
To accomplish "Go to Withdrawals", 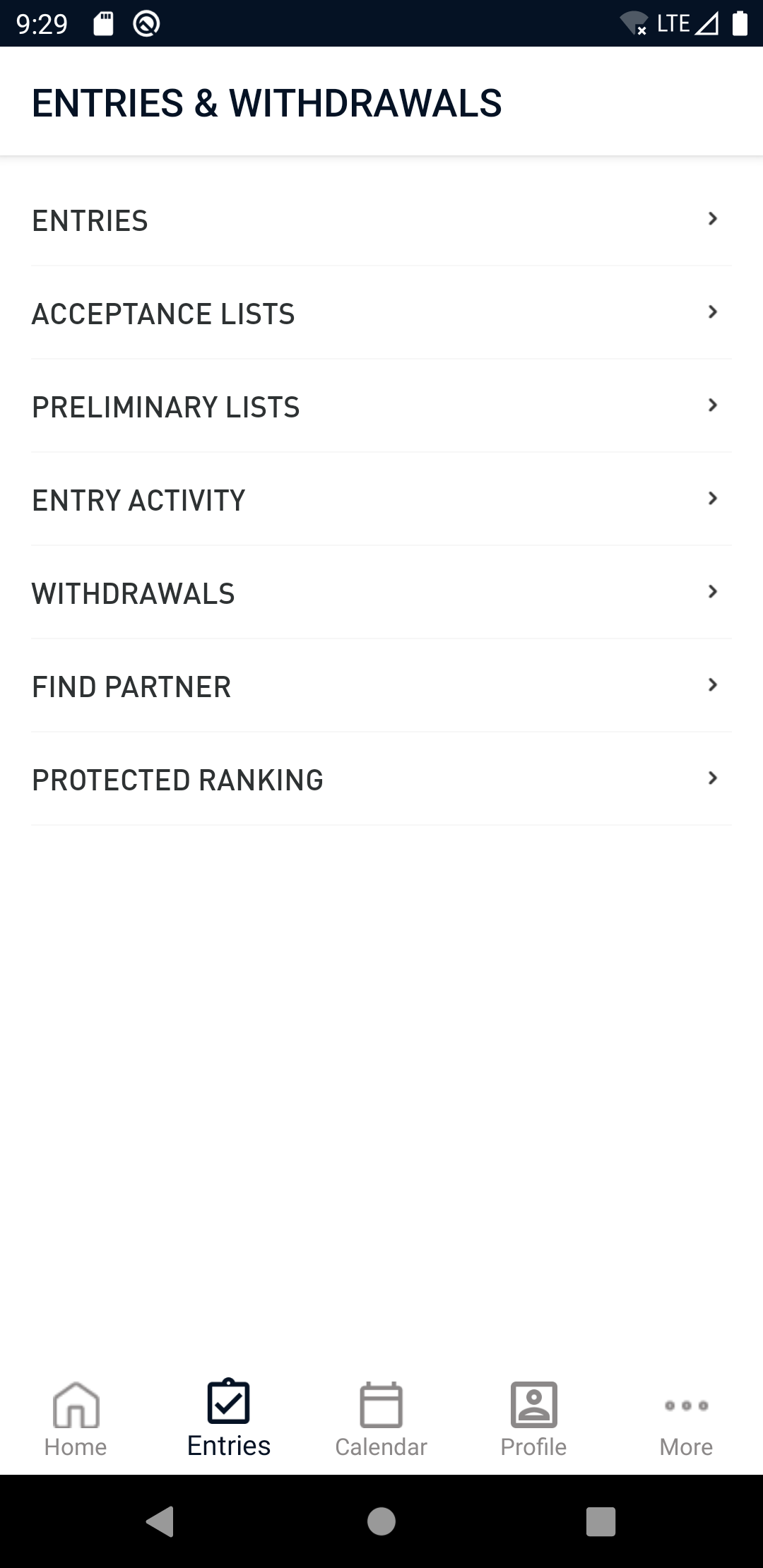I will pos(381,593).
